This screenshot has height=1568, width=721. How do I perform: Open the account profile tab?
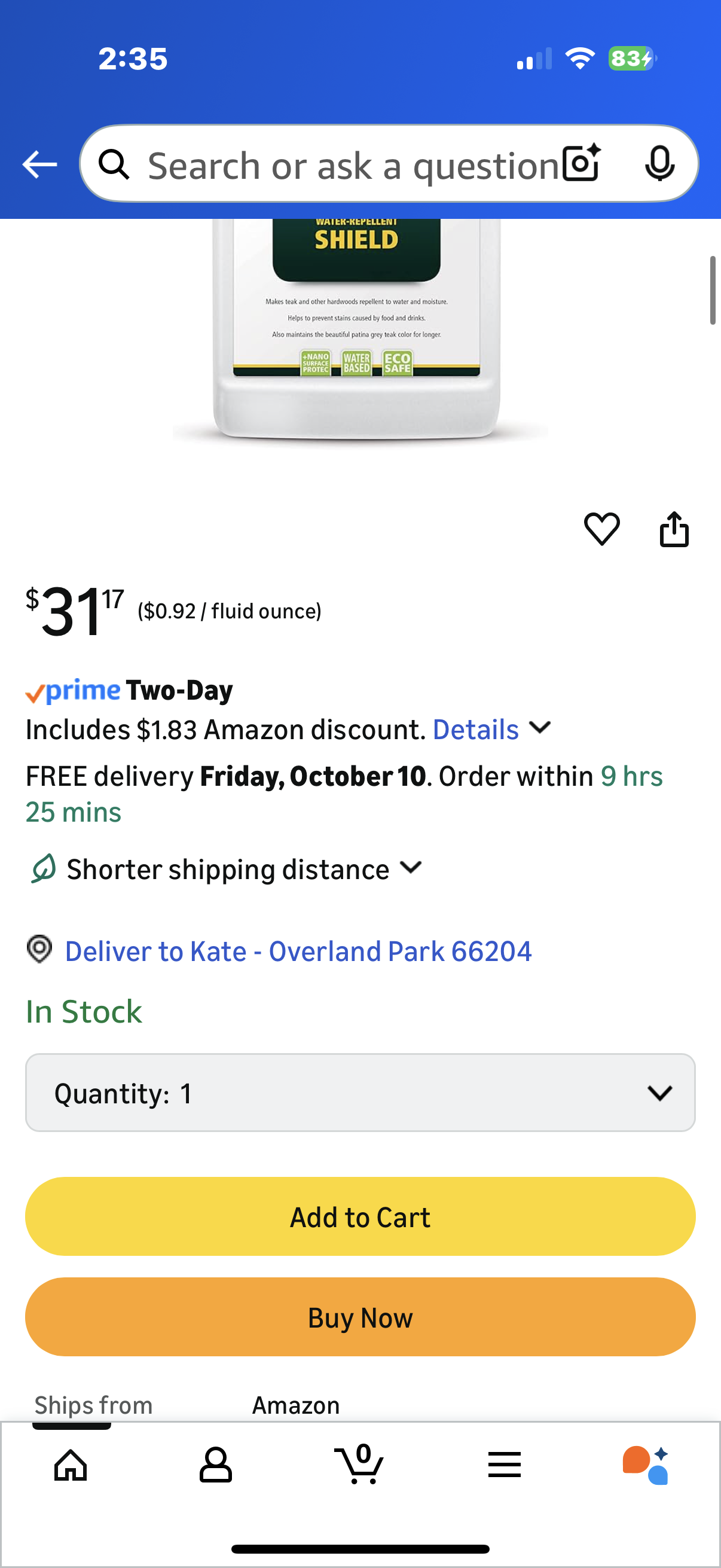215,1465
